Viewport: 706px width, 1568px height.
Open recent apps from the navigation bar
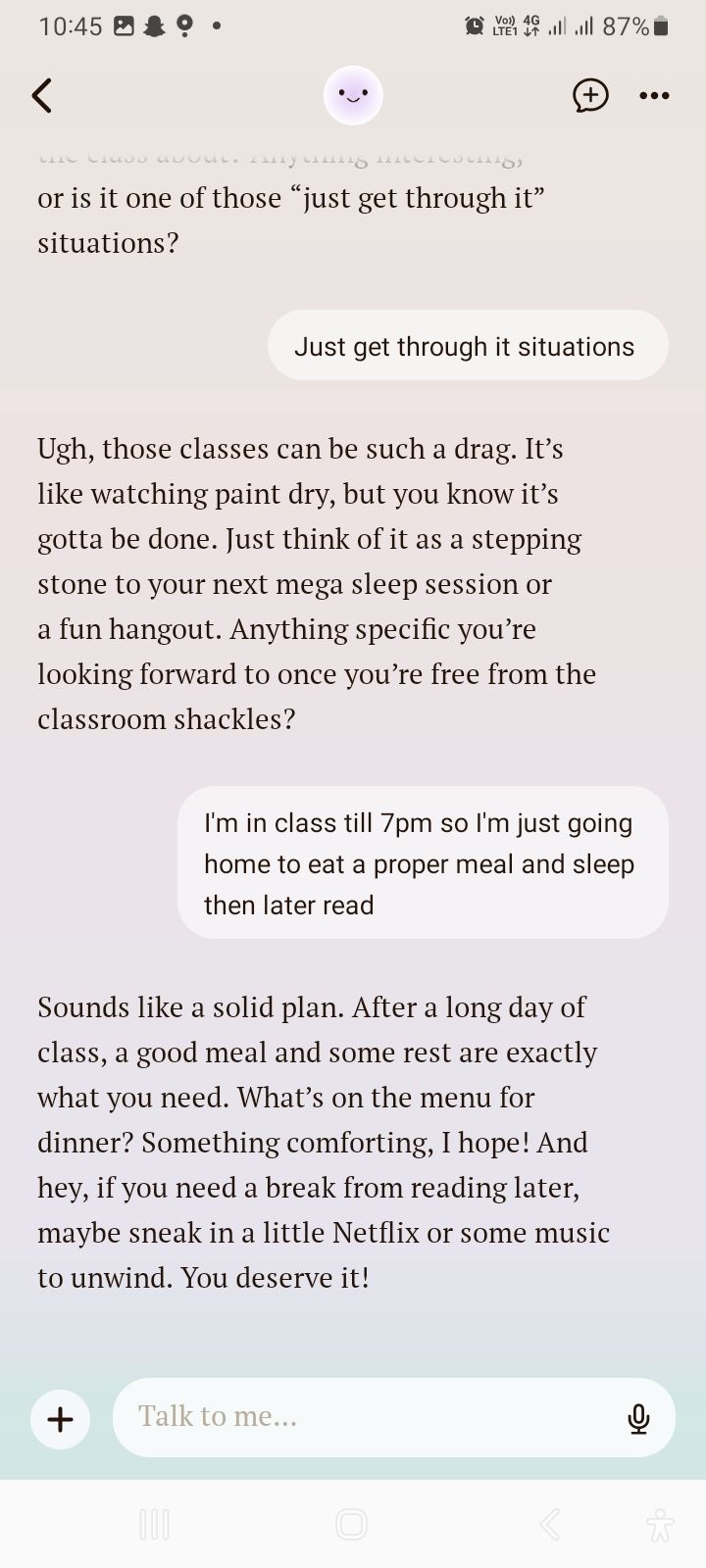(154, 1524)
